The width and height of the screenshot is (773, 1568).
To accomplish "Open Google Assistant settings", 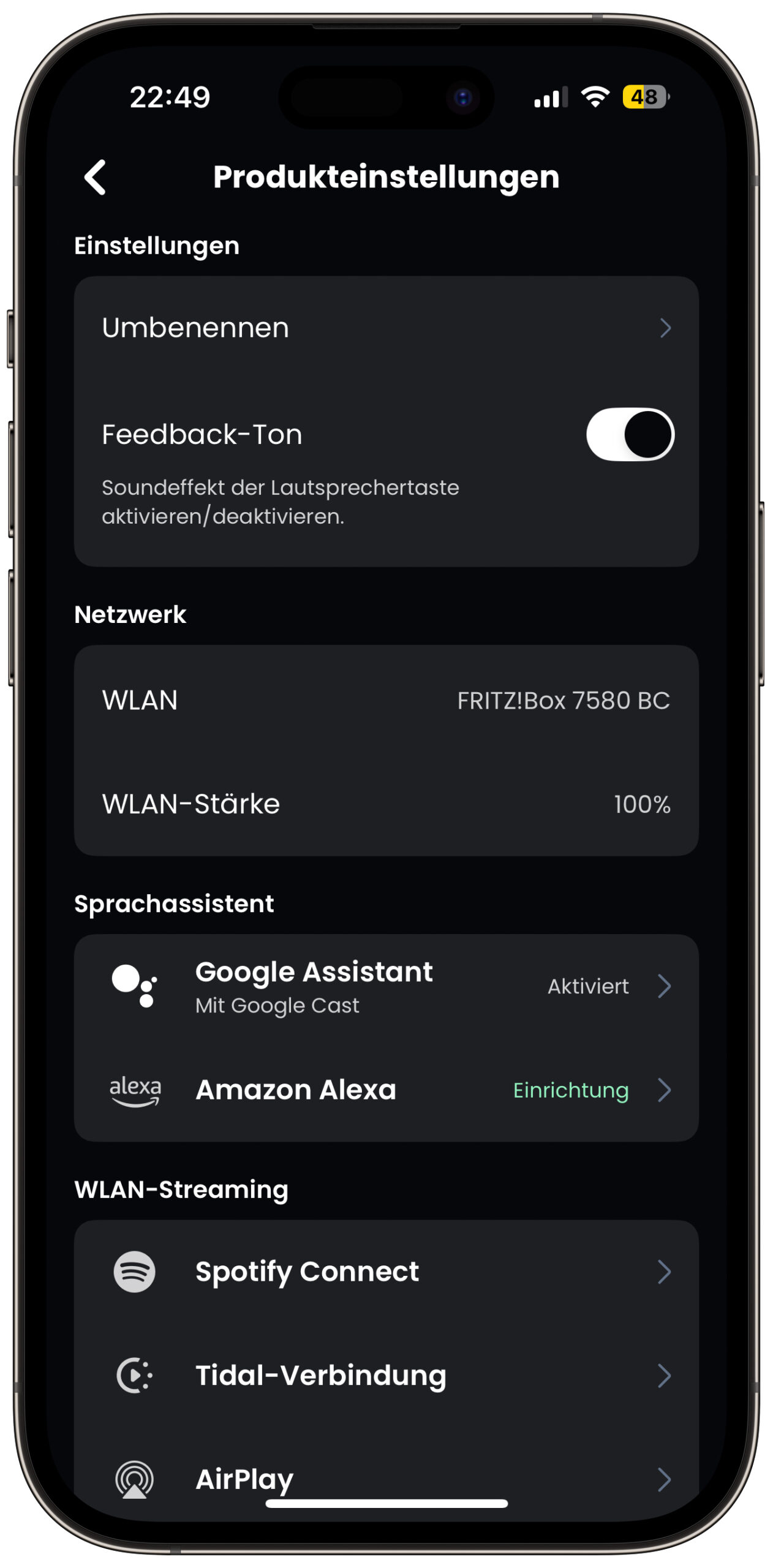I will click(386, 986).
